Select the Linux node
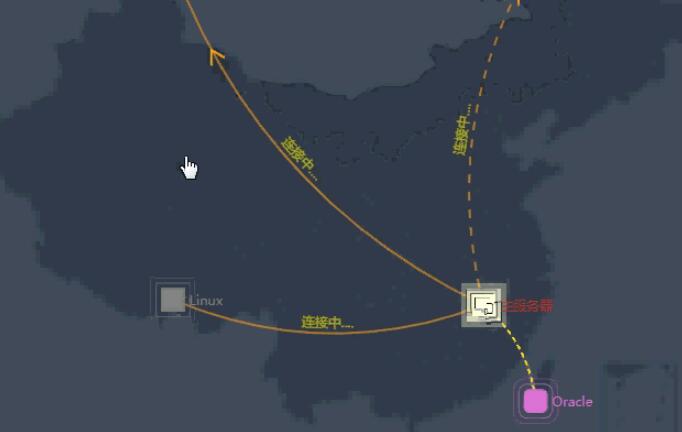The image size is (682, 432). (173, 299)
